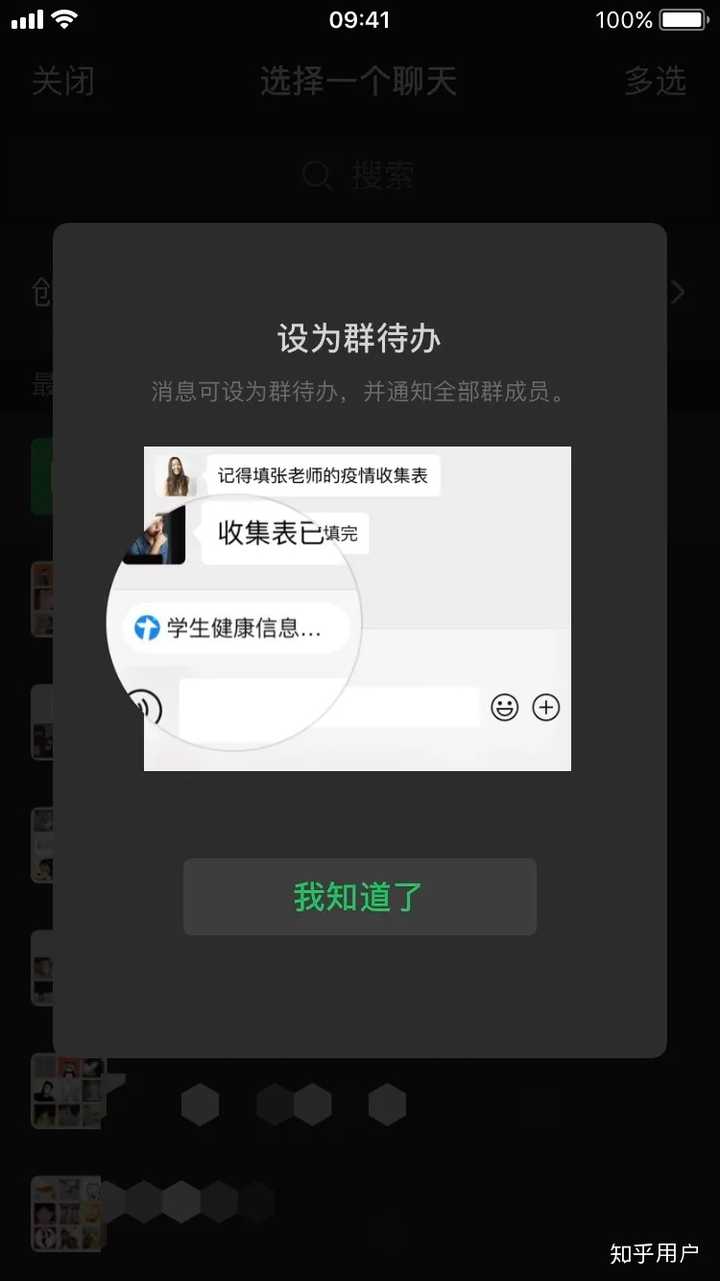This screenshot has height=1281, width=720.
Task: Open the bottom group chat avatar grid
Action: tap(66, 1213)
